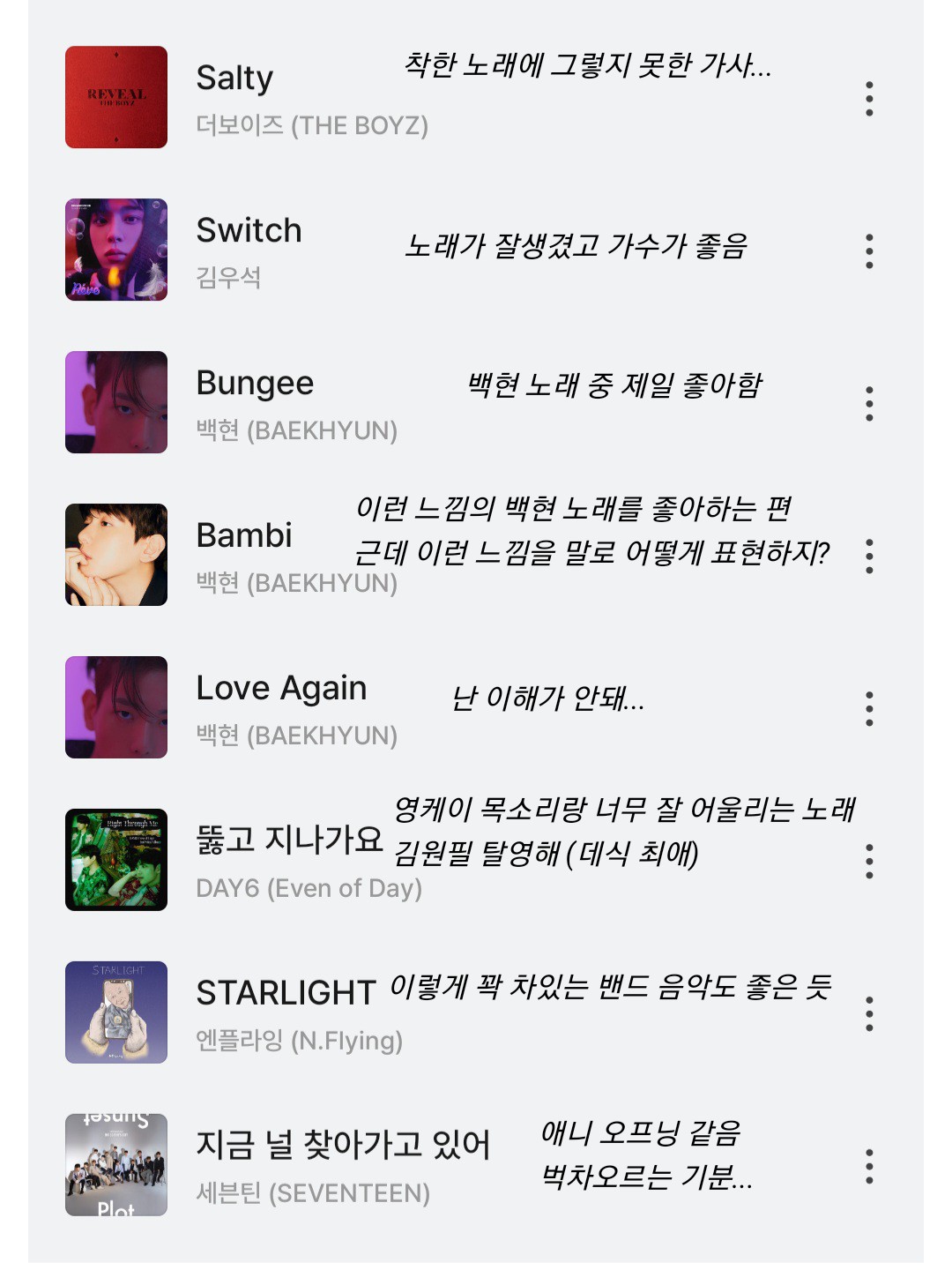Viewport: 952px width, 1270px height.
Task: Play 지금 널 찾아가고 있어 by SEVENTEEN
Action: pyautogui.click(x=343, y=1146)
